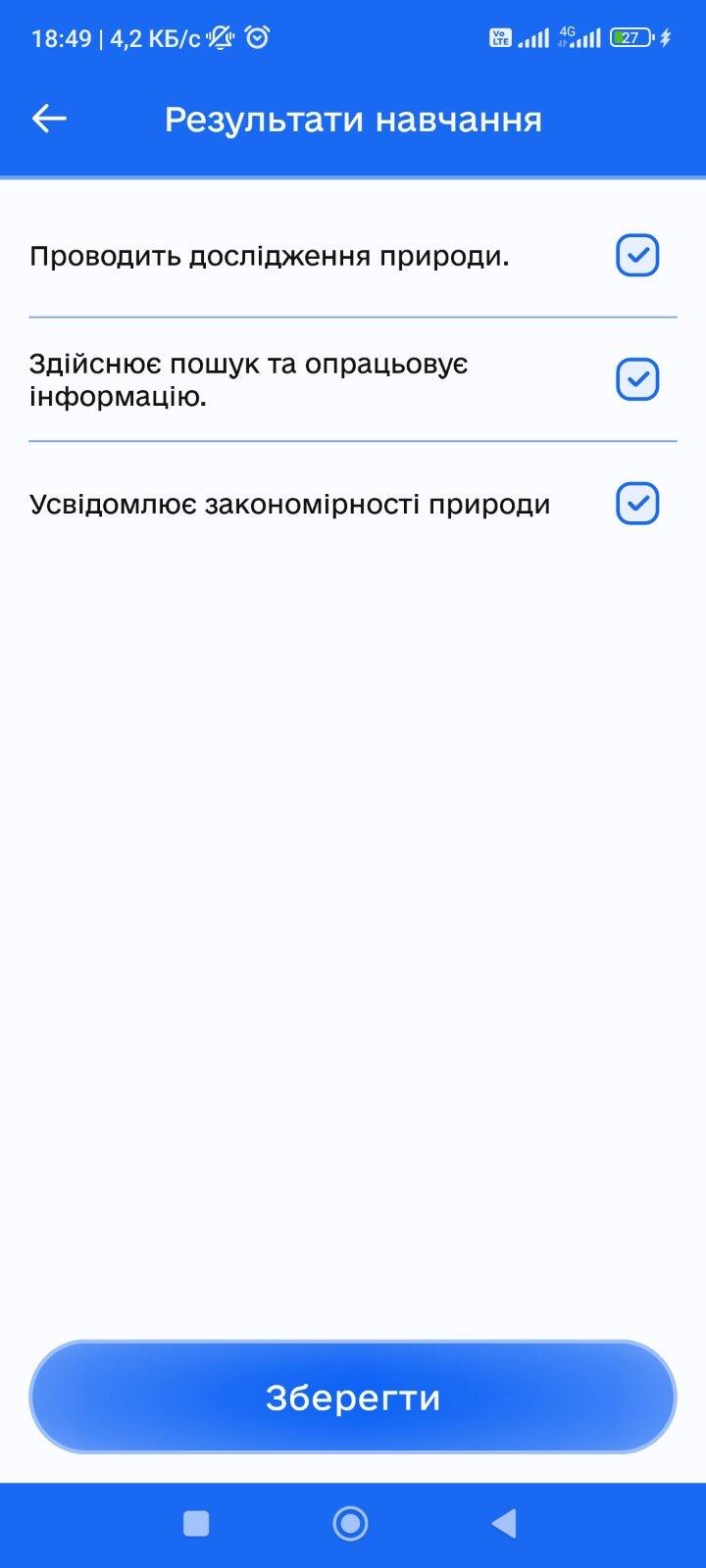Open recent apps from navigation bar
The image size is (706, 1568).
coord(196,1524)
